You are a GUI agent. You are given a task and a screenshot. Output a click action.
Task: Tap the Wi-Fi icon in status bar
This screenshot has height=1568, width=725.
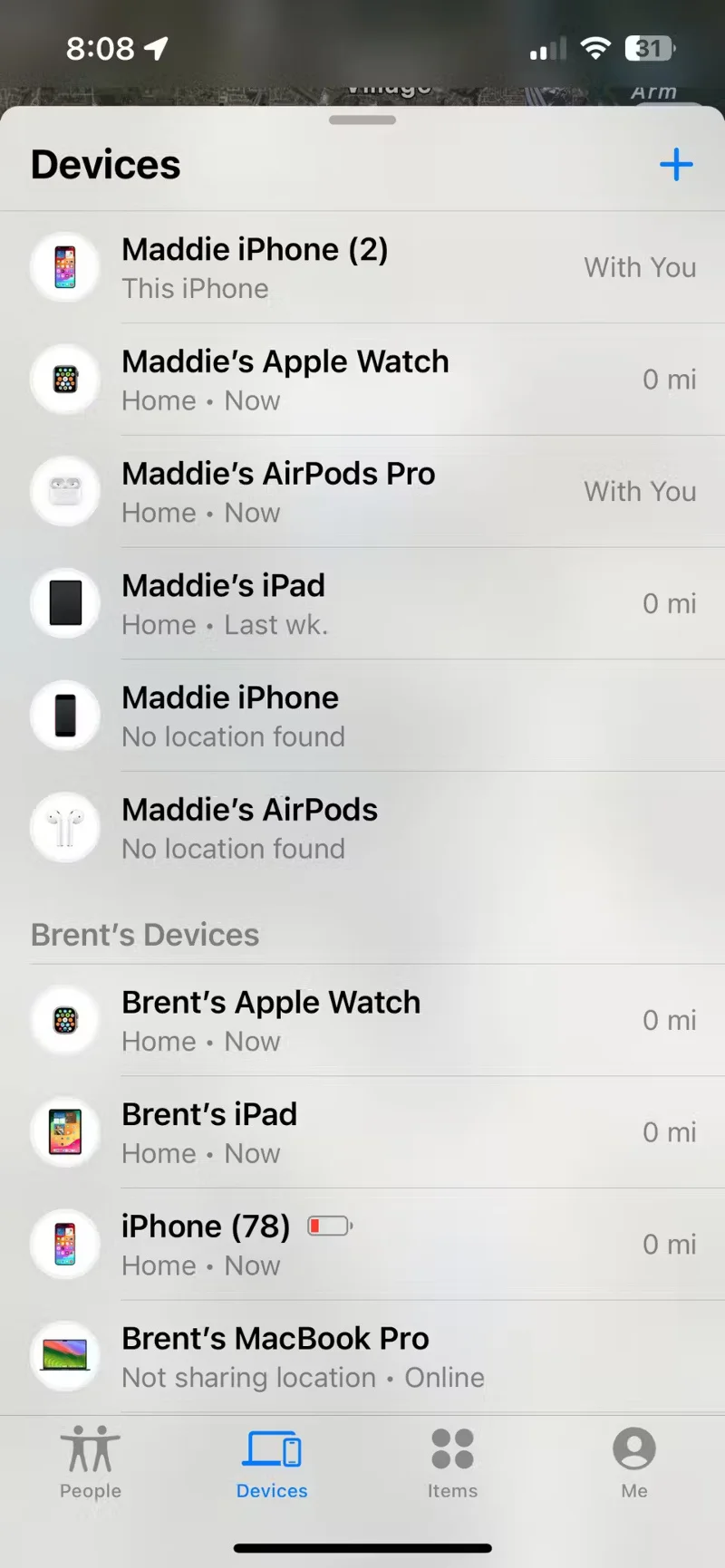click(x=595, y=48)
